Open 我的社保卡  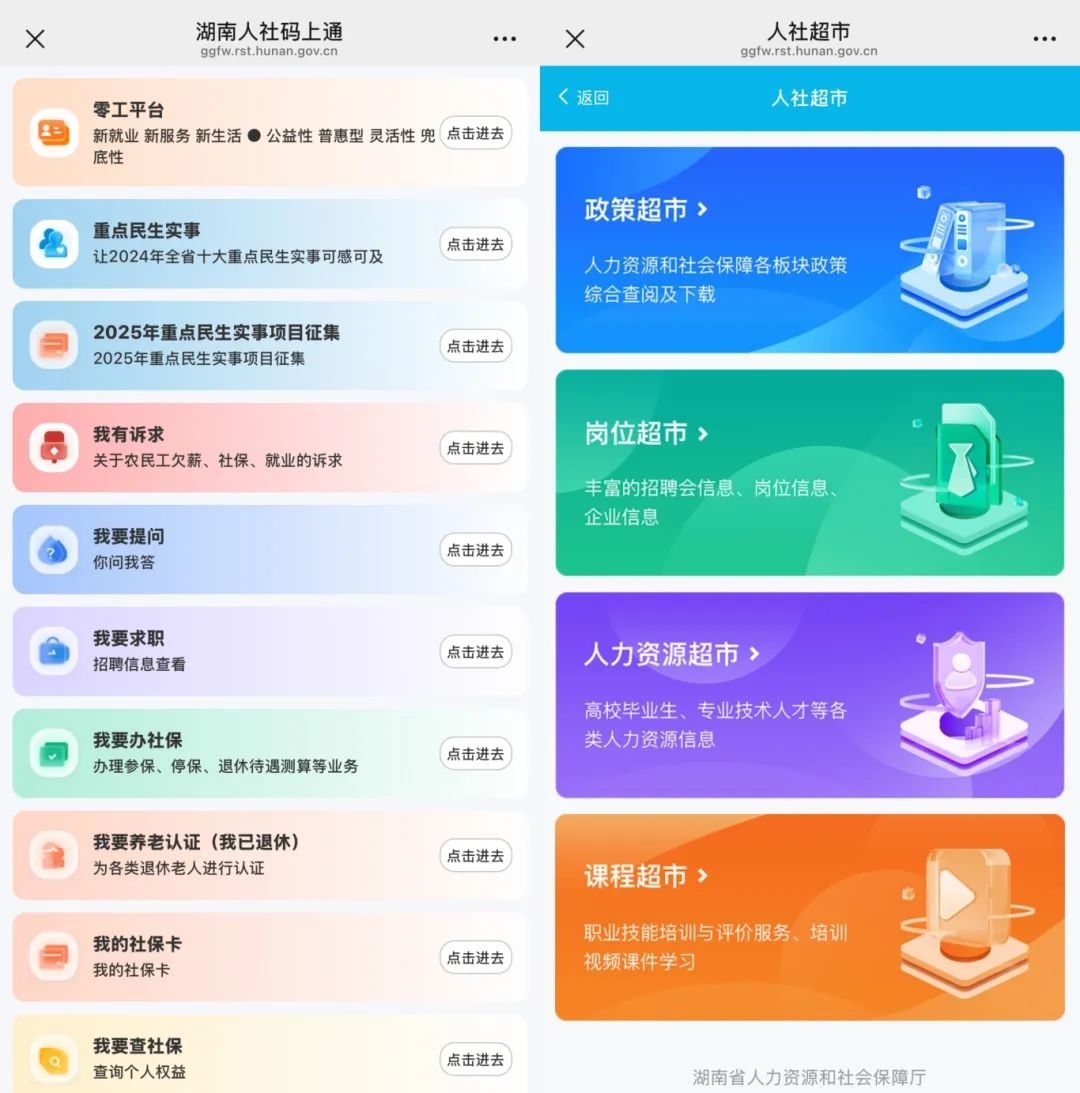475,958
